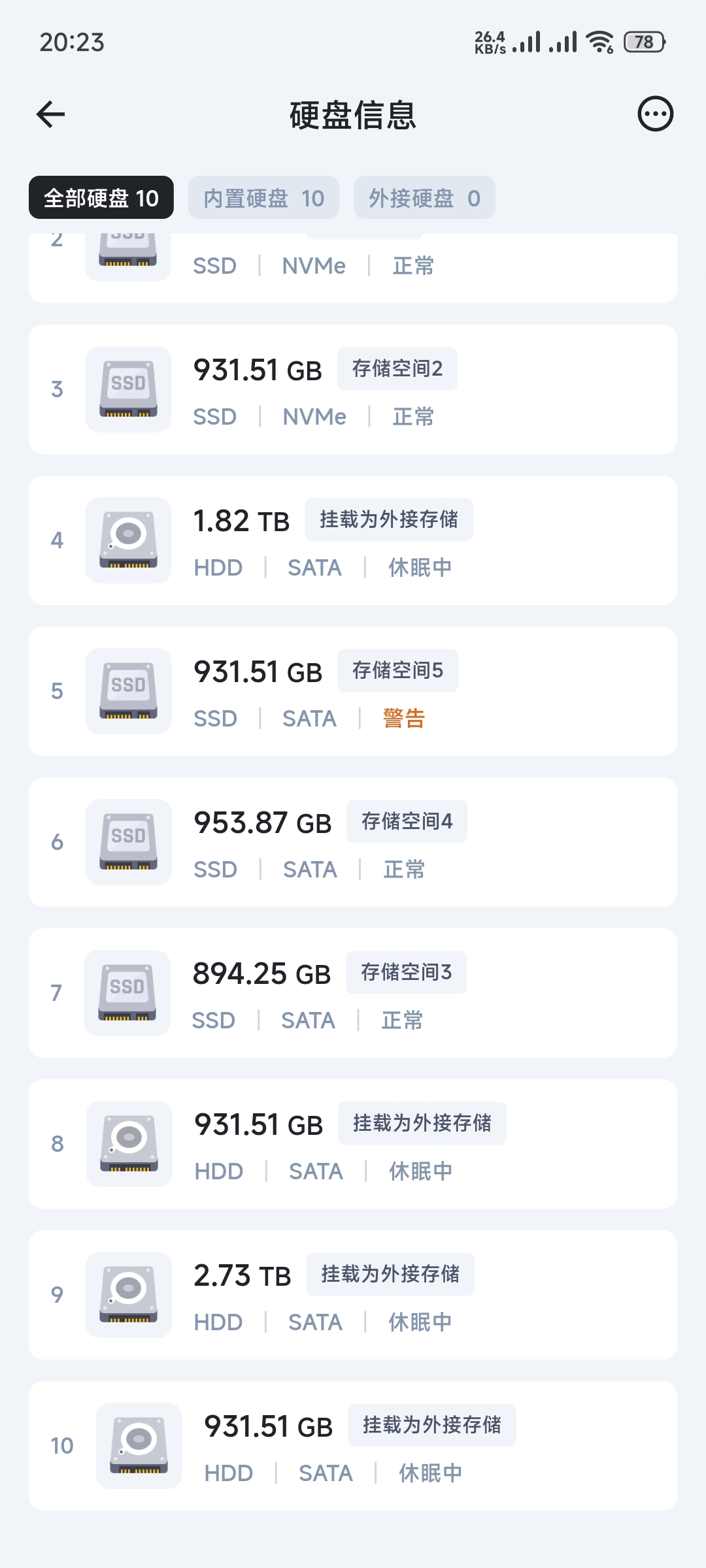
Task: Open the more options menu
Action: (654, 114)
